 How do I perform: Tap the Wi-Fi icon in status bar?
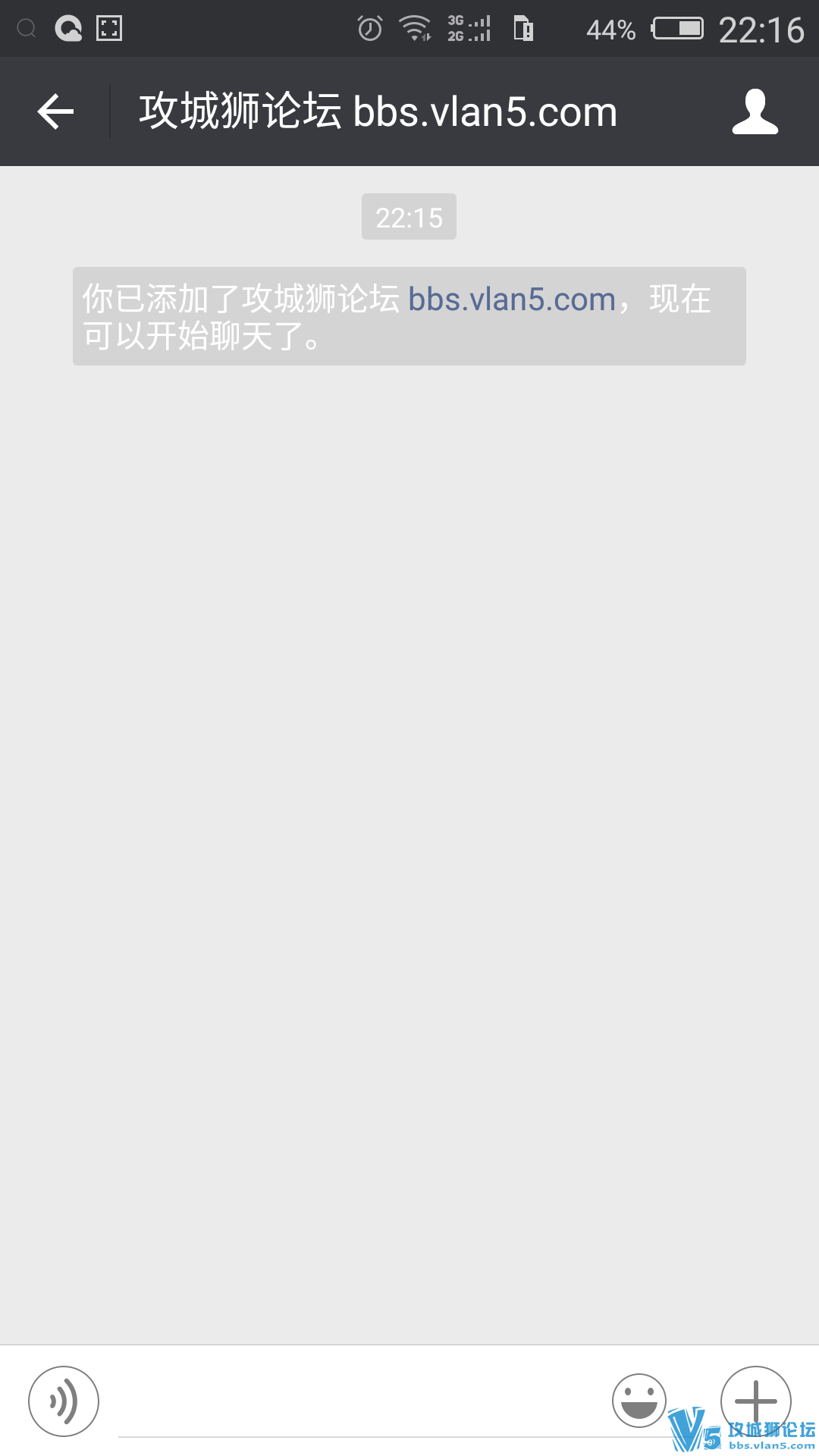413,28
